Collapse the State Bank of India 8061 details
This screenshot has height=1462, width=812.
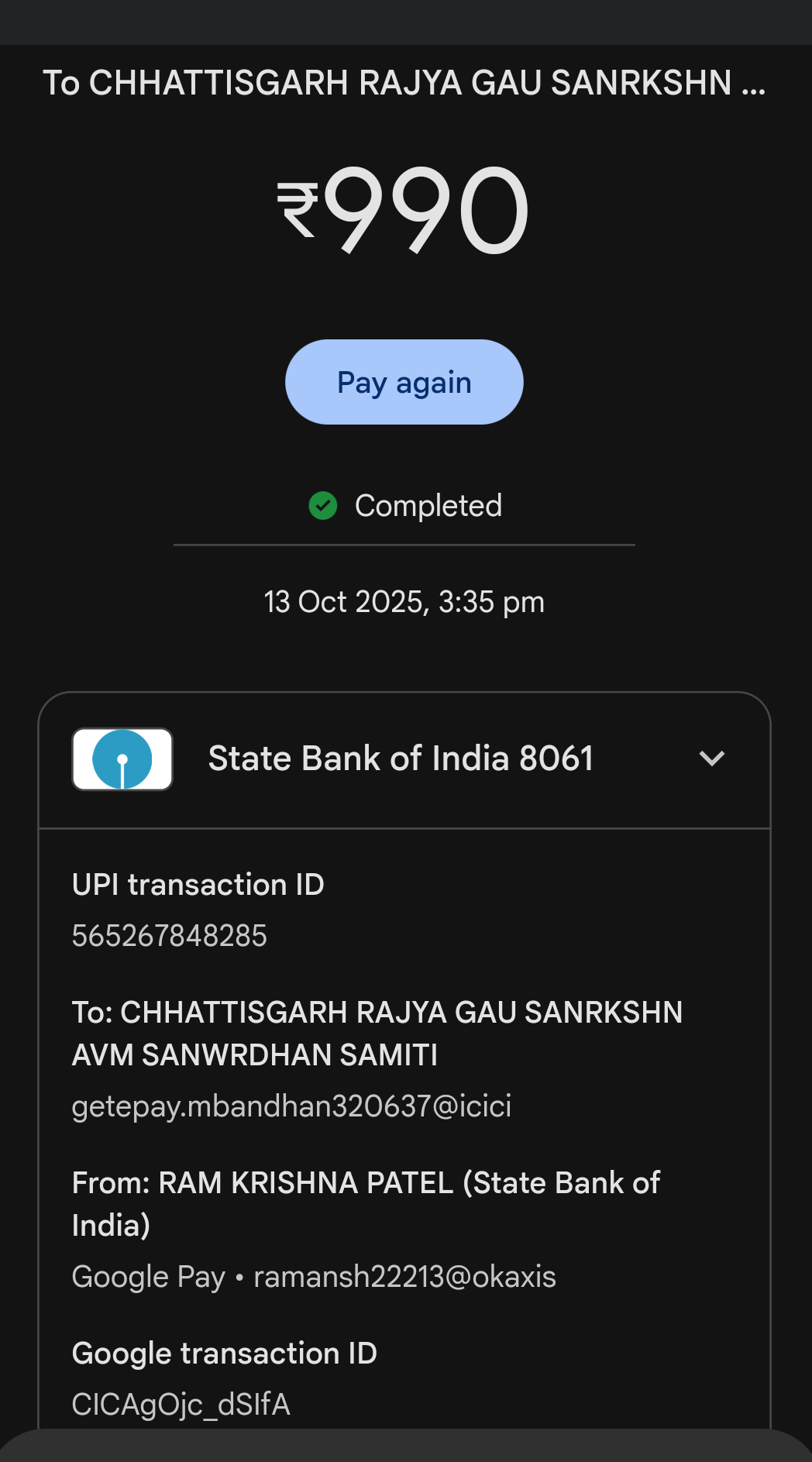[x=711, y=759]
